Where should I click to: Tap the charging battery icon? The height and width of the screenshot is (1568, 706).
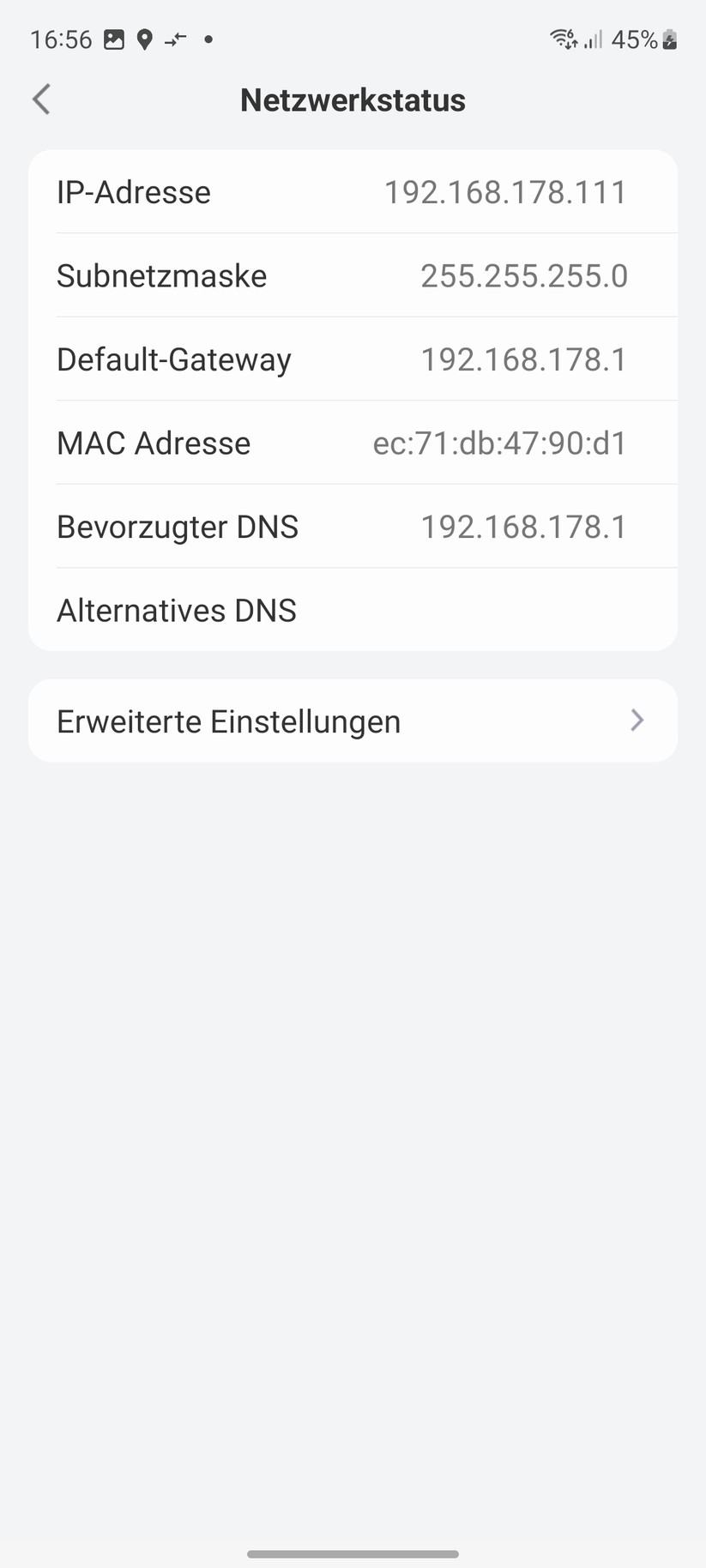(667, 39)
